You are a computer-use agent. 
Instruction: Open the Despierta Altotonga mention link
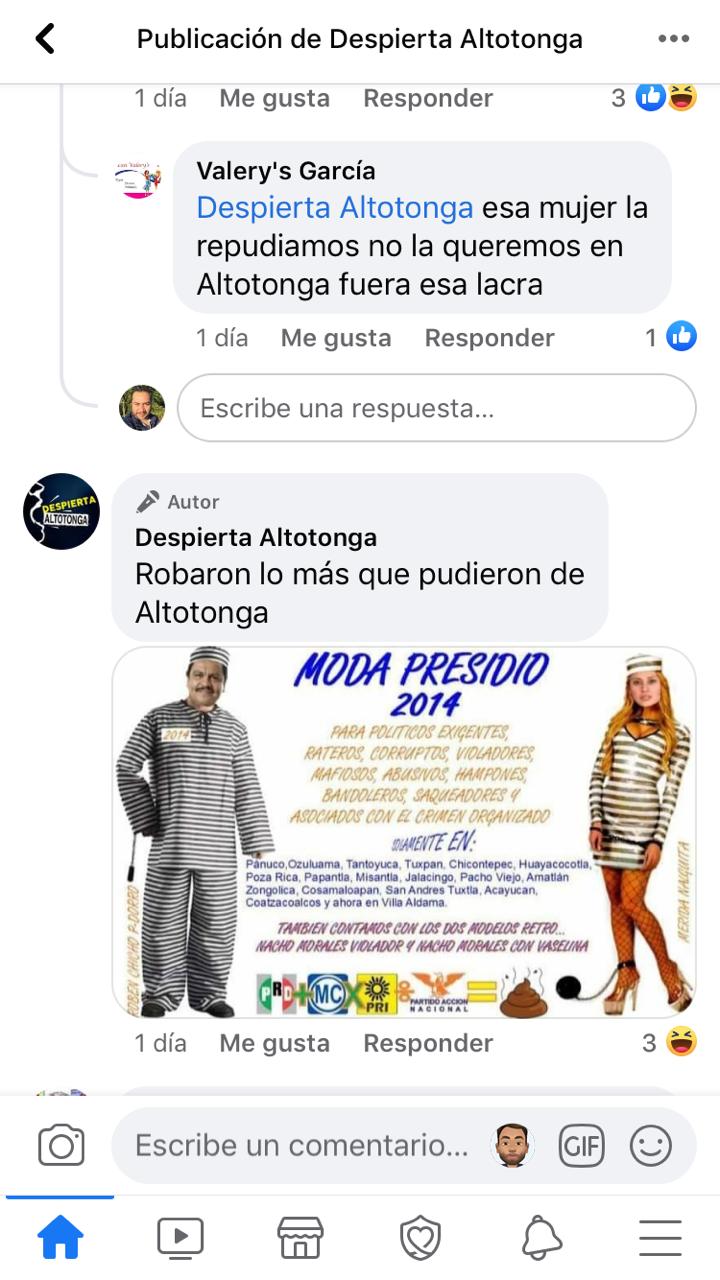coord(334,208)
